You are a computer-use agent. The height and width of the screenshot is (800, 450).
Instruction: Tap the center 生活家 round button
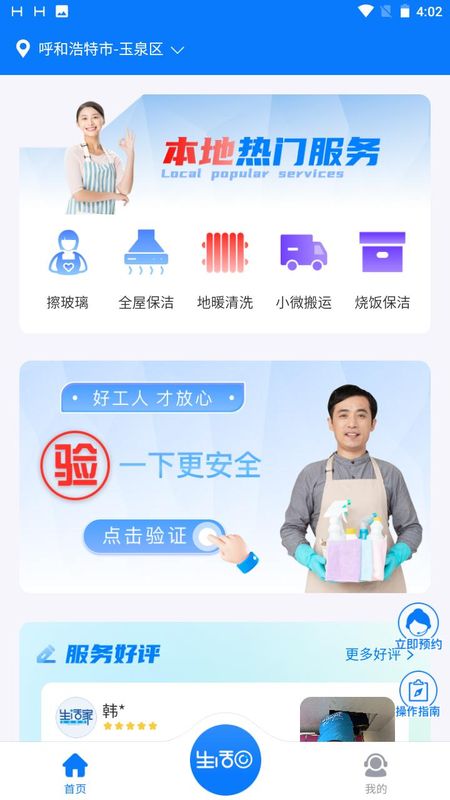[x=225, y=760]
